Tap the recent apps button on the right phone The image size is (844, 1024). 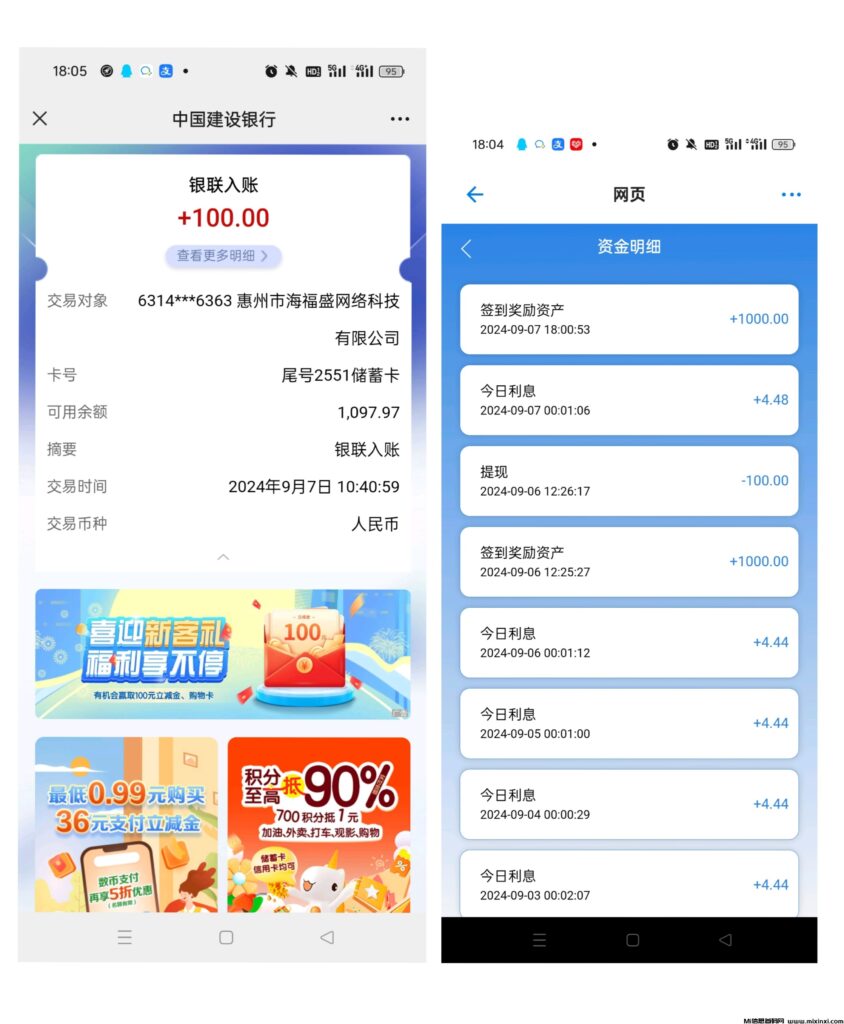point(539,940)
